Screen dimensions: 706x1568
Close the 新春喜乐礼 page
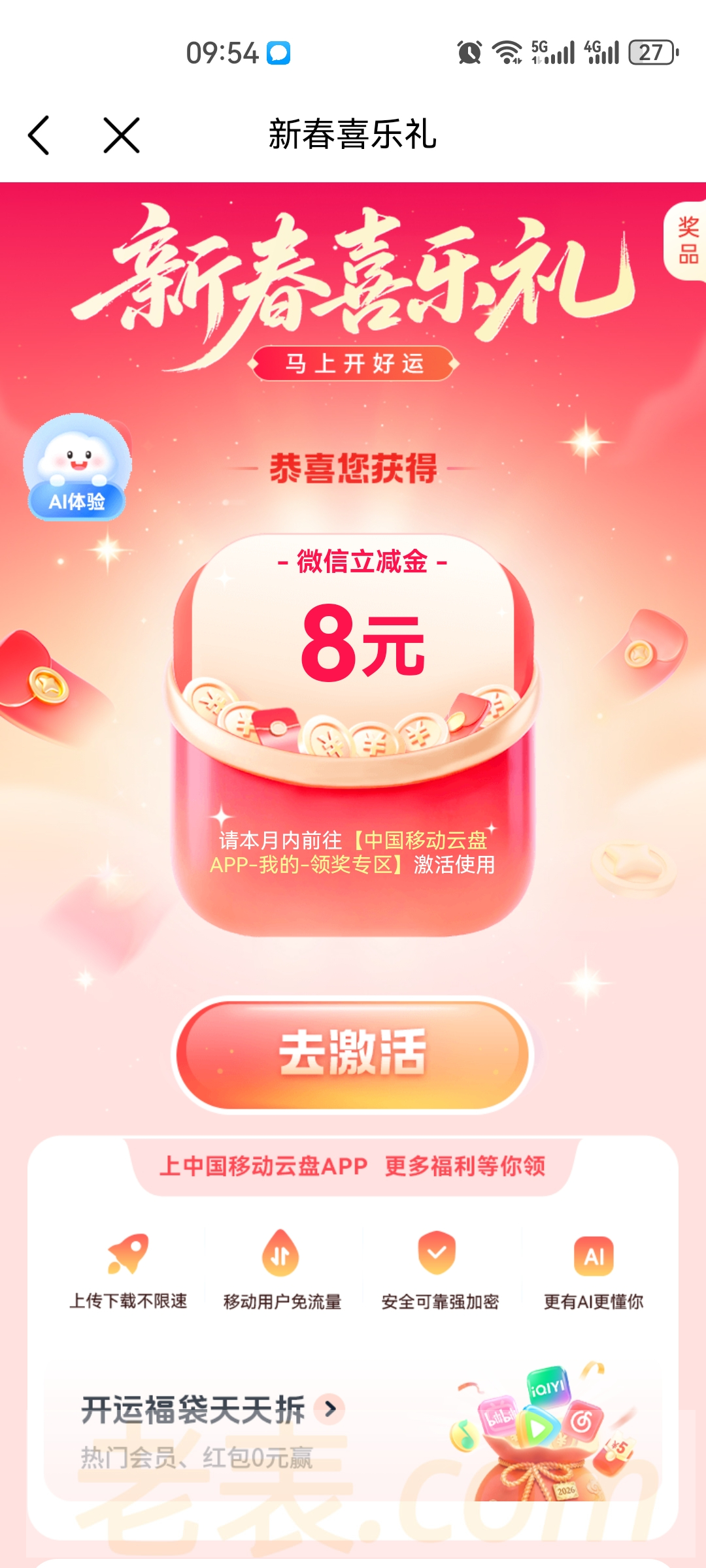click(x=122, y=135)
